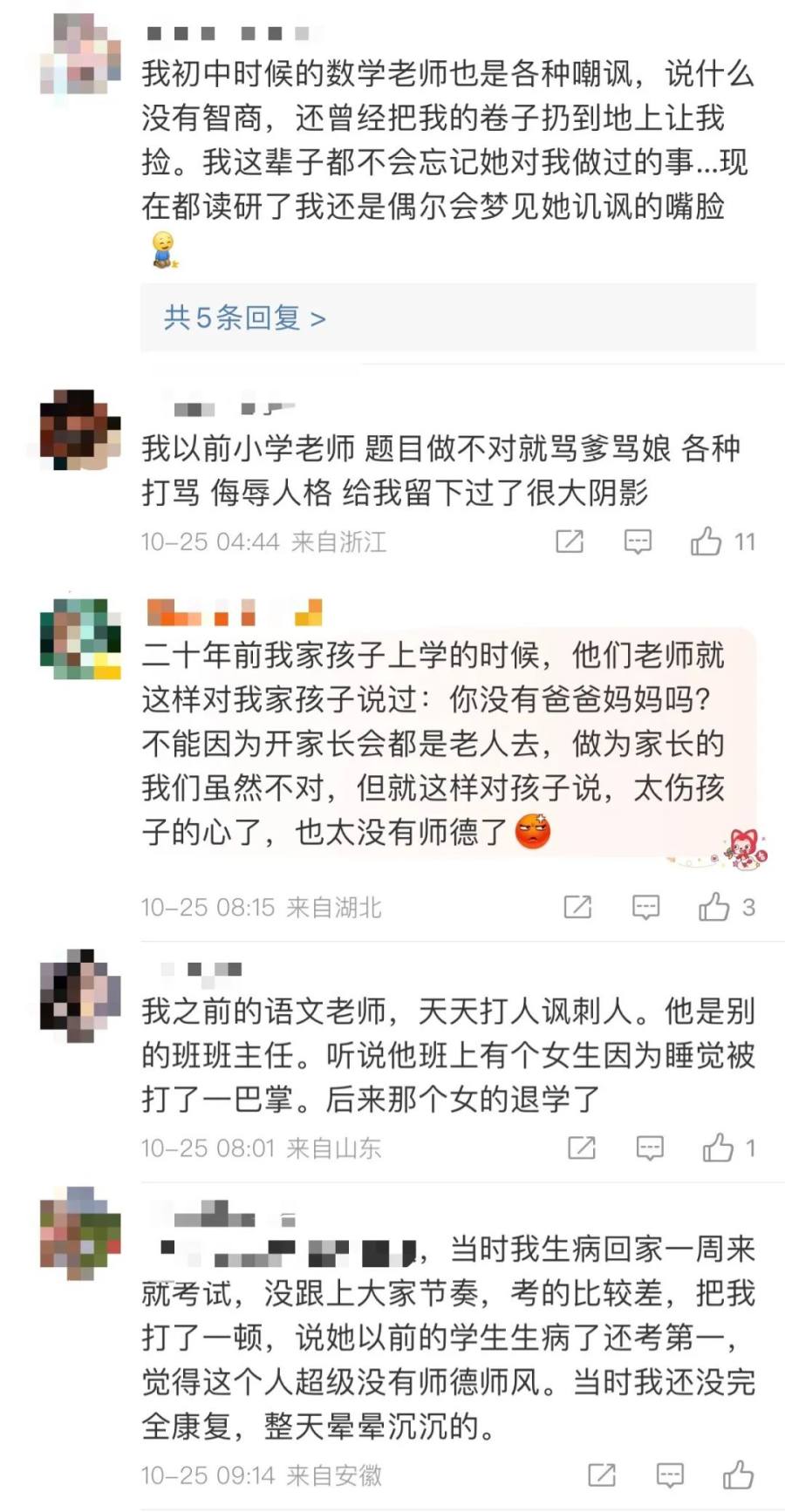Viewport: 785px width, 1512px height.
Task: Like the comment from 浙江
Action: coord(706,542)
